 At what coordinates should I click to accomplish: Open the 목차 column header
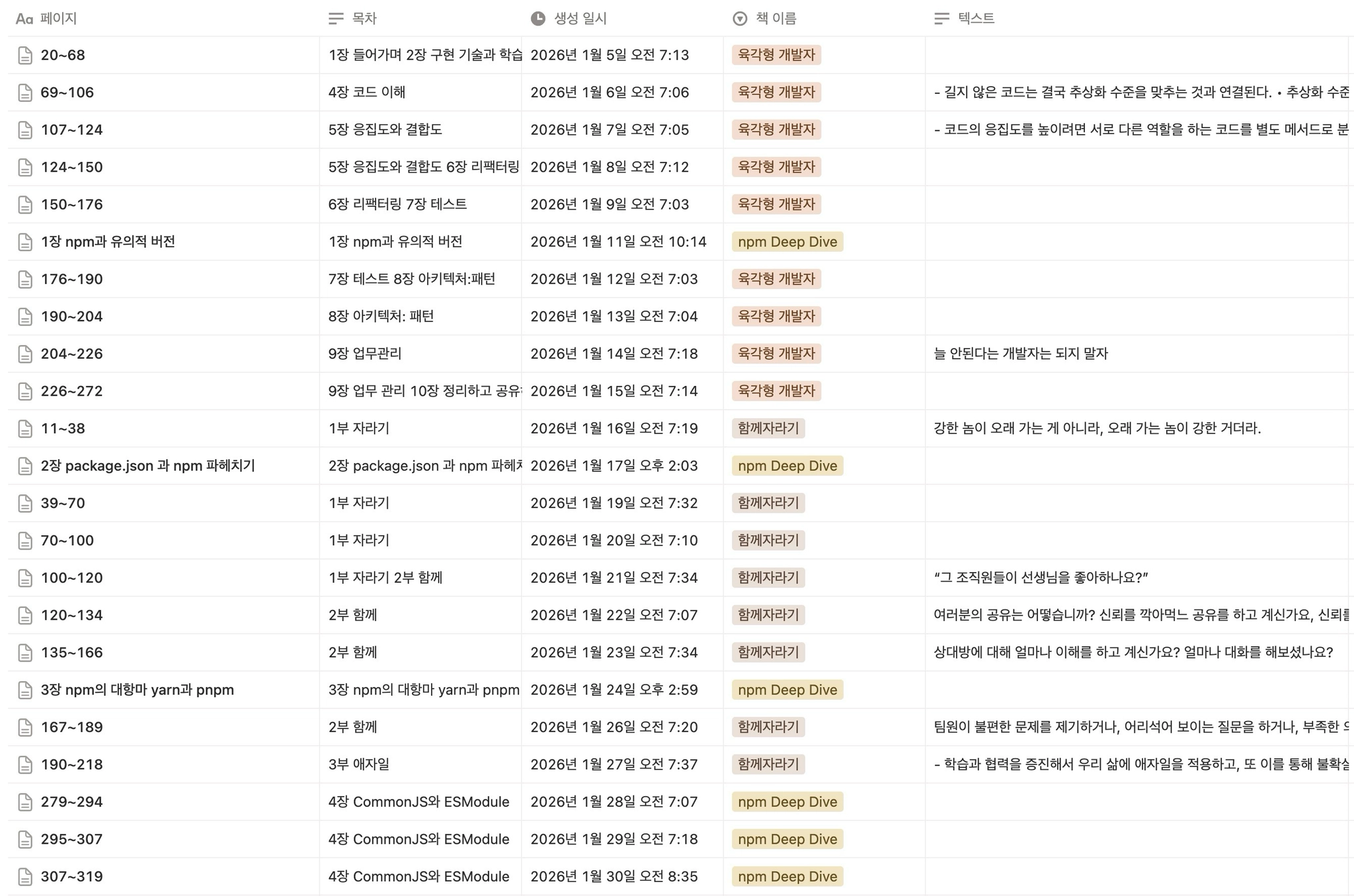tap(364, 19)
